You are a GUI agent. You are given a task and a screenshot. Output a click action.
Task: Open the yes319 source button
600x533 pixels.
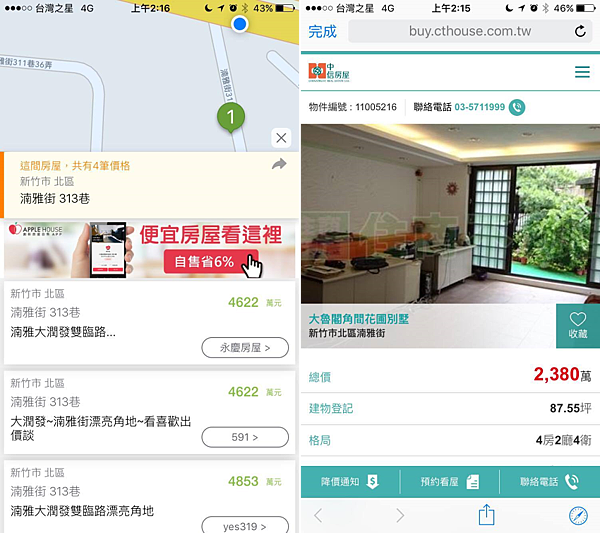tap(245, 524)
